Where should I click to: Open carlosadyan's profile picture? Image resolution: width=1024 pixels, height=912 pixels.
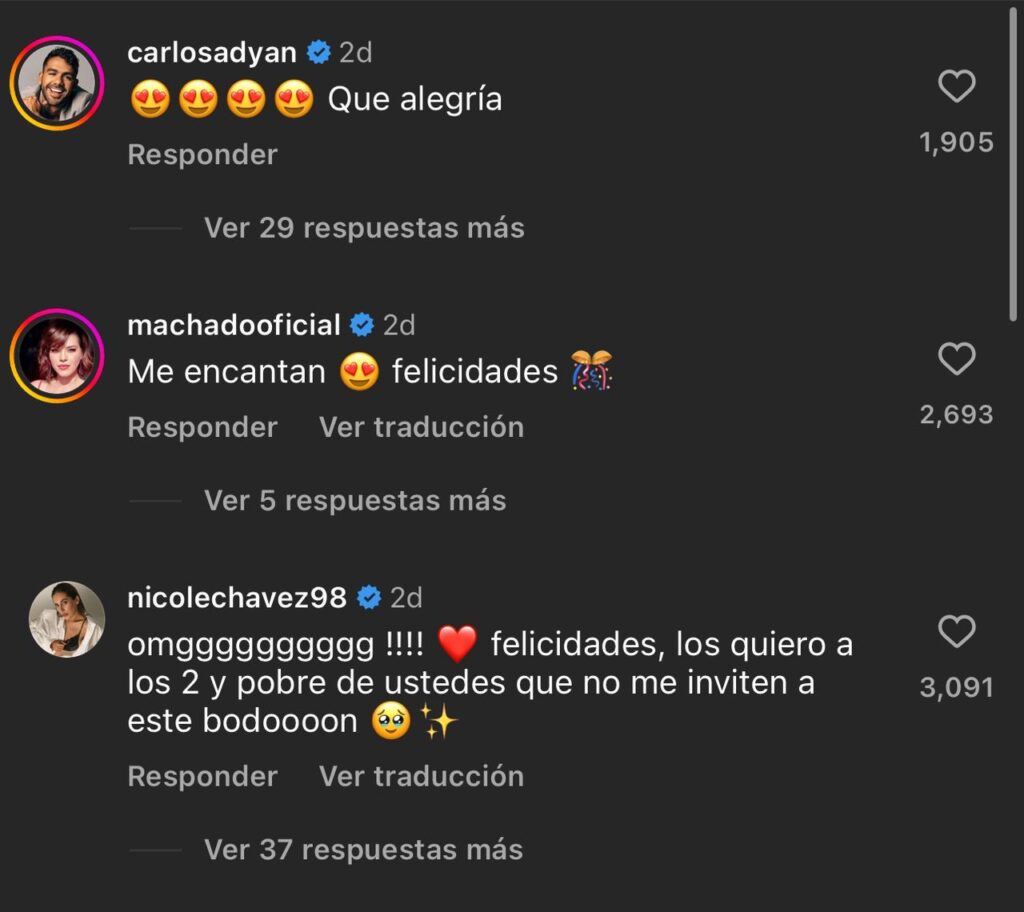pyautogui.click(x=57, y=82)
